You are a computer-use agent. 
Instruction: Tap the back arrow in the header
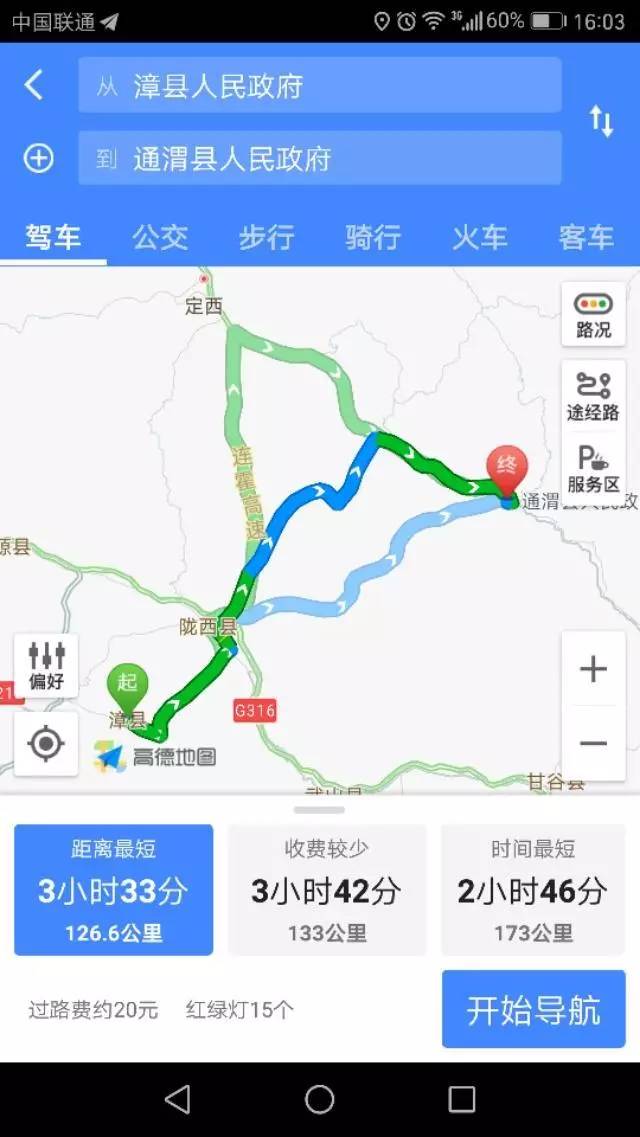[x=34, y=86]
